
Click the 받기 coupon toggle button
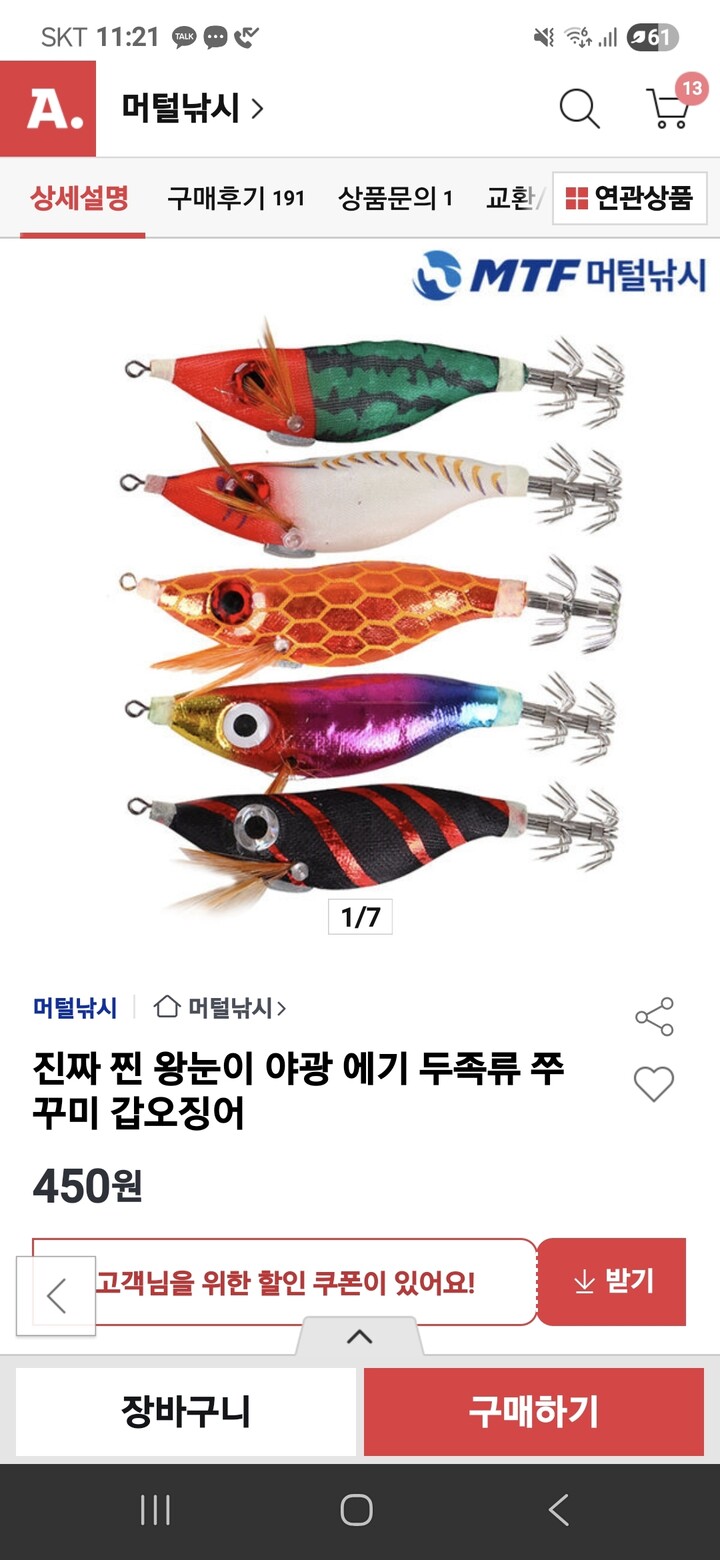pyautogui.click(x=612, y=1282)
